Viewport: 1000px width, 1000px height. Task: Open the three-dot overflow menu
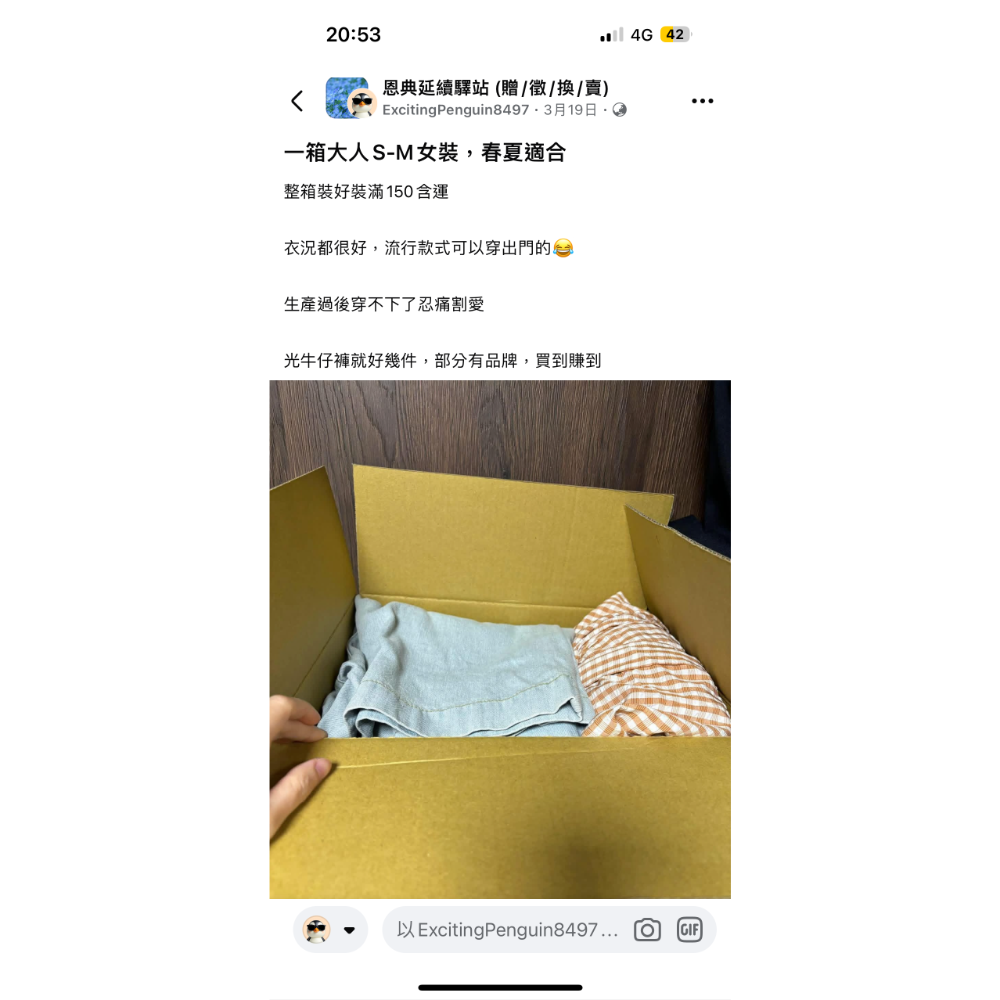coord(703,101)
